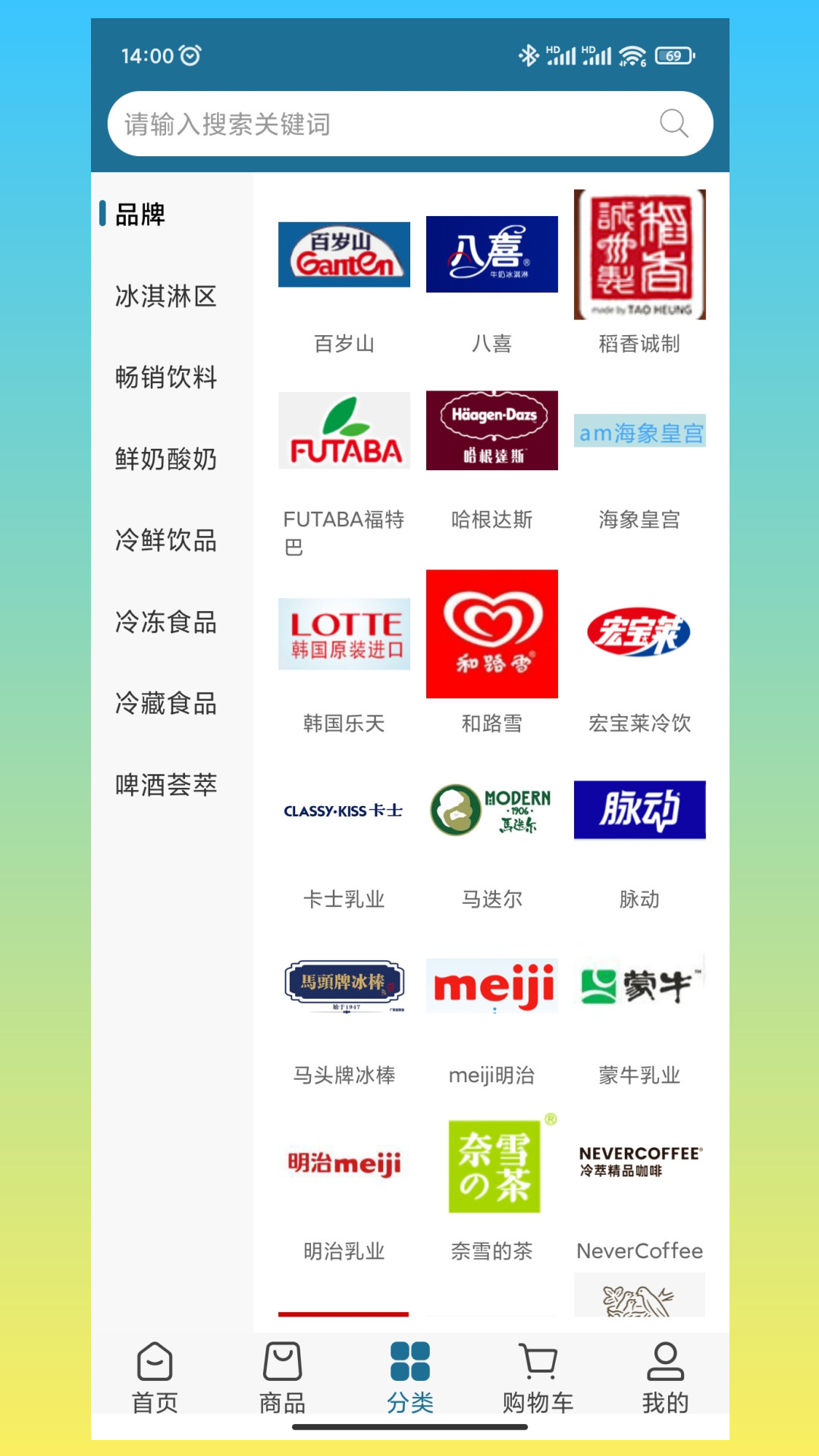This screenshot has width=819, height=1456.
Task: Go to the 首页 home tab
Action: (155, 1377)
